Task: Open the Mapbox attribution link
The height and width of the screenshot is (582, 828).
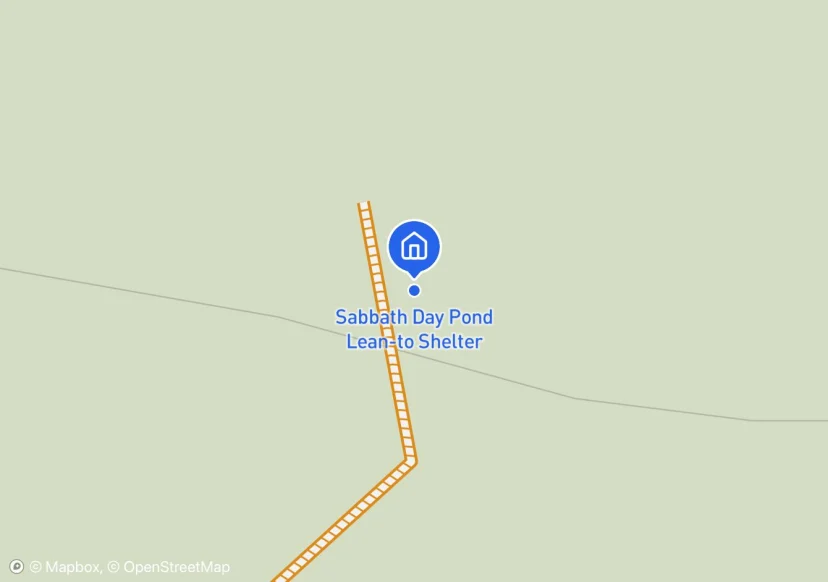Action: coord(65,567)
